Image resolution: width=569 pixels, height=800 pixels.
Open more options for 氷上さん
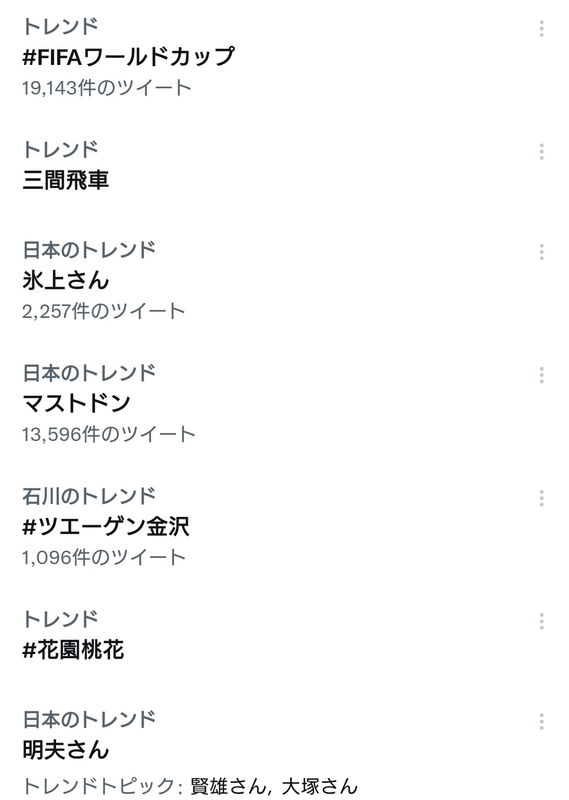coord(541,252)
